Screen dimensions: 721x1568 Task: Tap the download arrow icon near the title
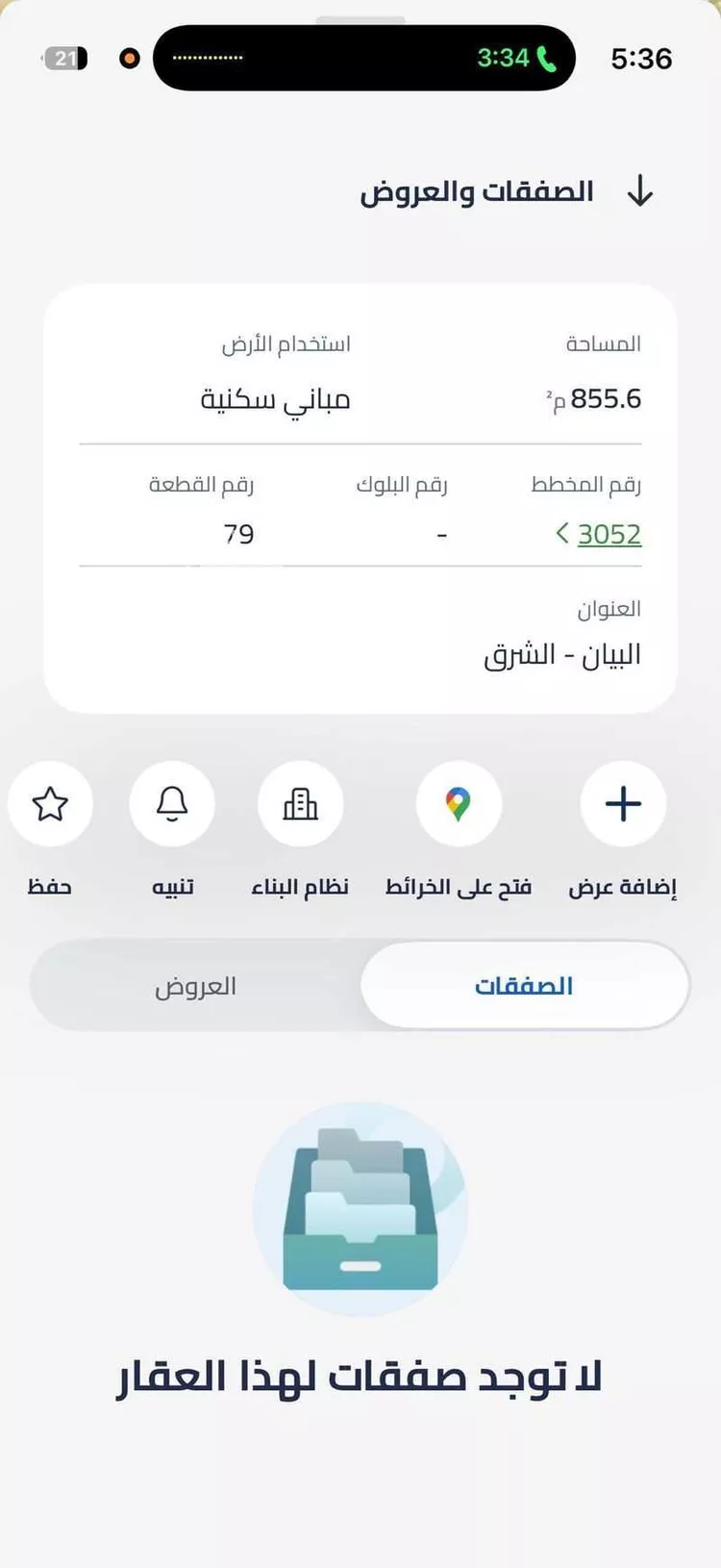640,190
